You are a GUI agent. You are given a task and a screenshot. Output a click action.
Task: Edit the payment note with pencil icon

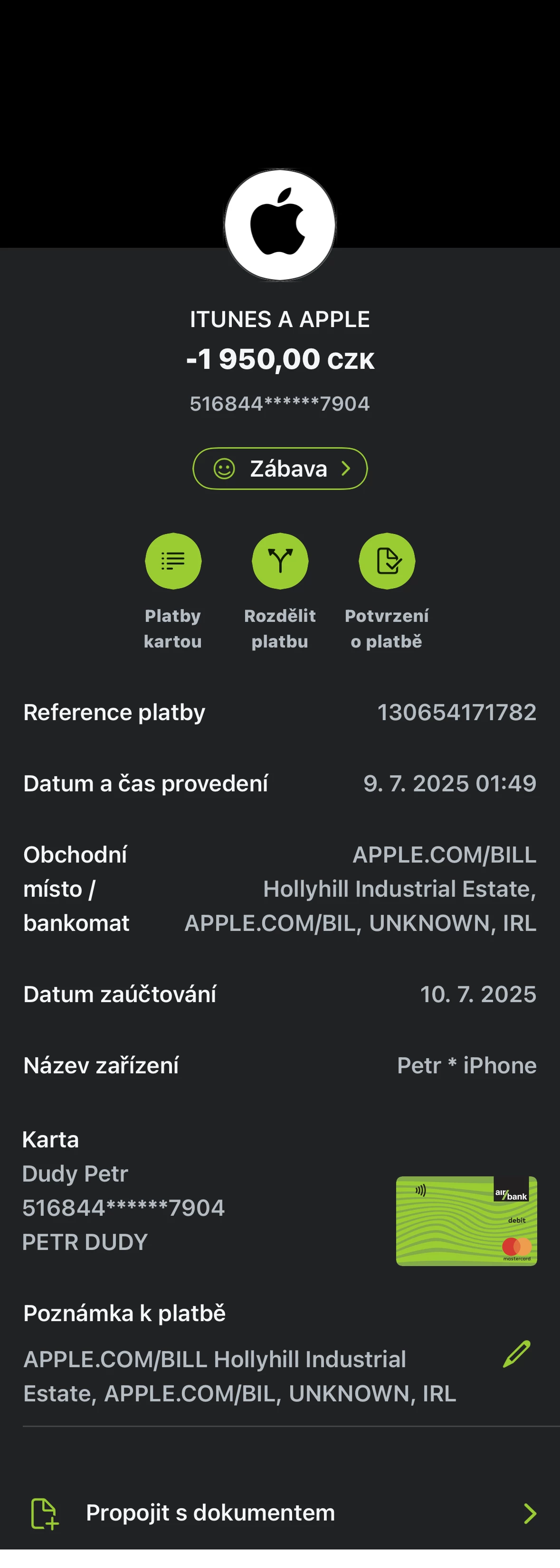tap(517, 1354)
